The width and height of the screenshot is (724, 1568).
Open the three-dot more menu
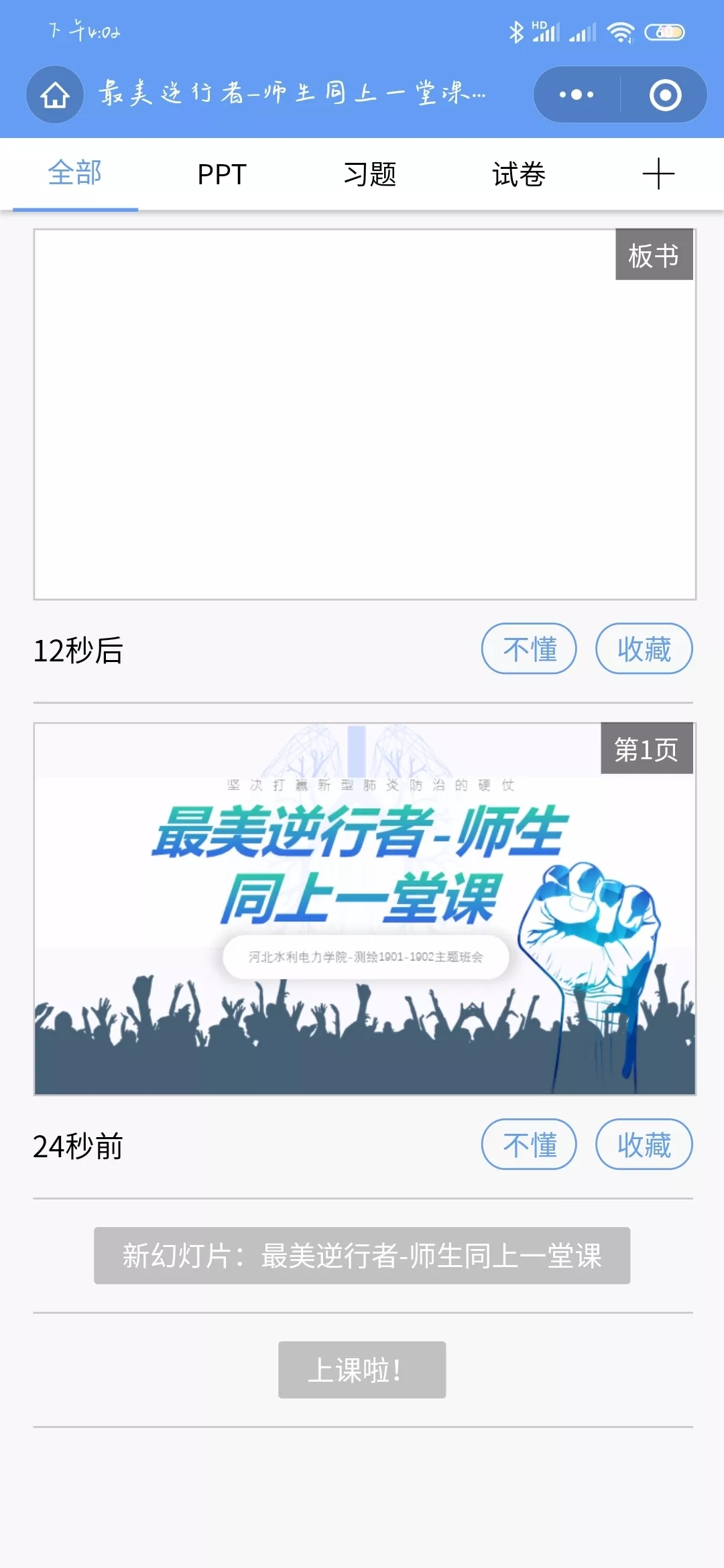point(577,94)
